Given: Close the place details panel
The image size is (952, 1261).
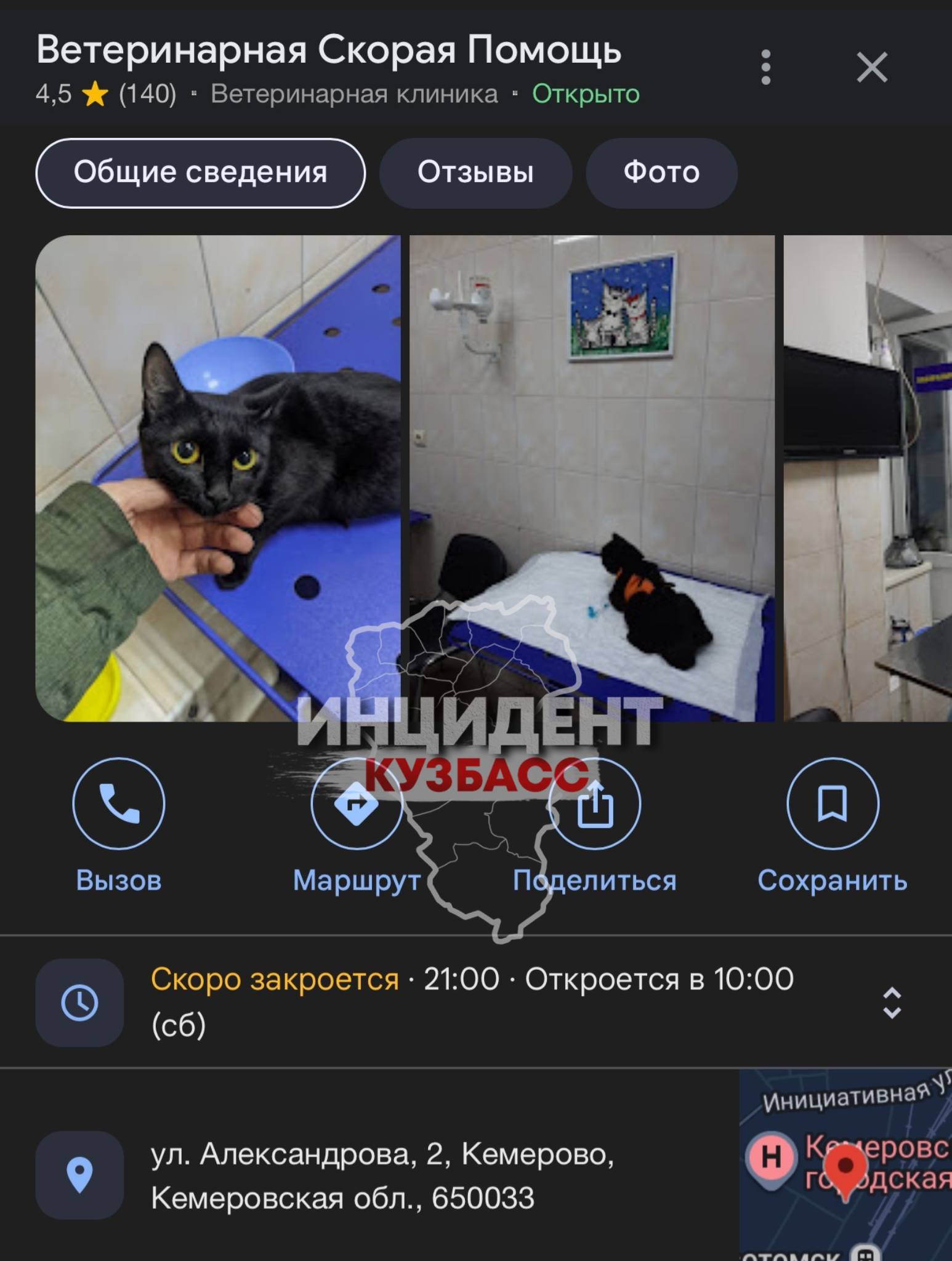Looking at the screenshot, I should (871, 68).
